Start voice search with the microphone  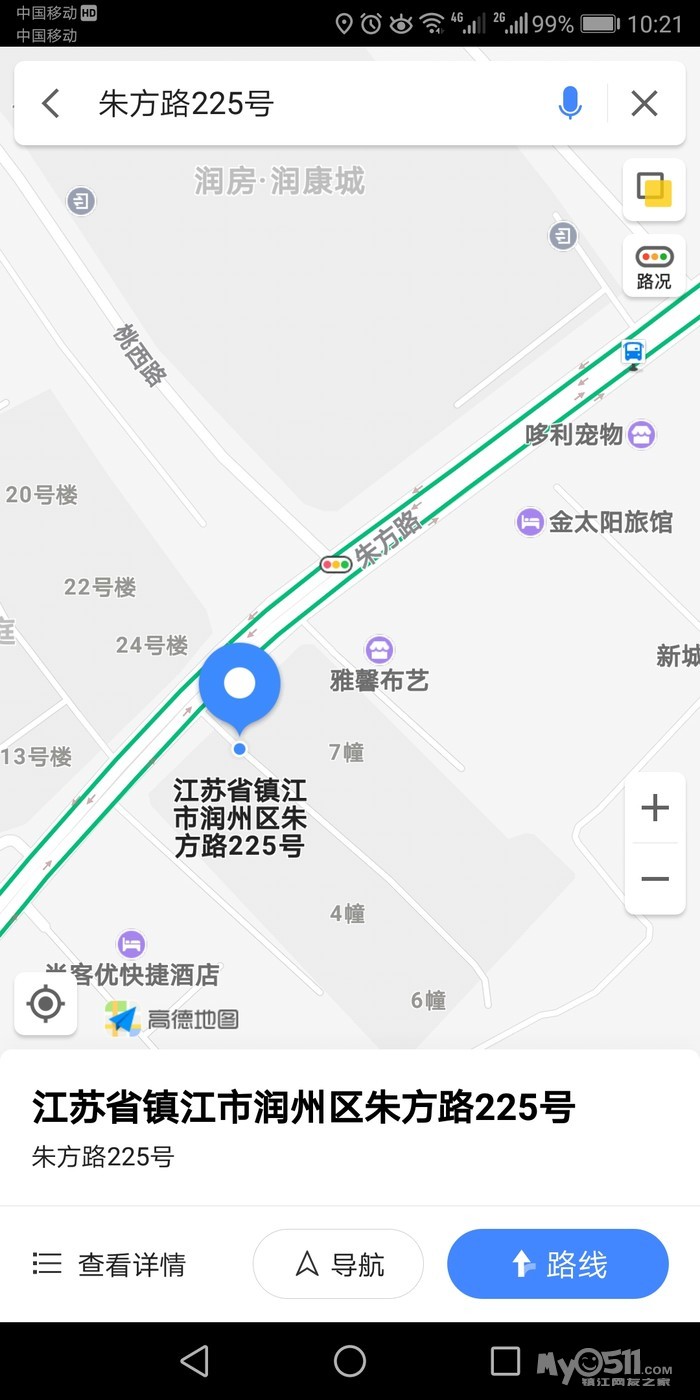click(x=570, y=103)
